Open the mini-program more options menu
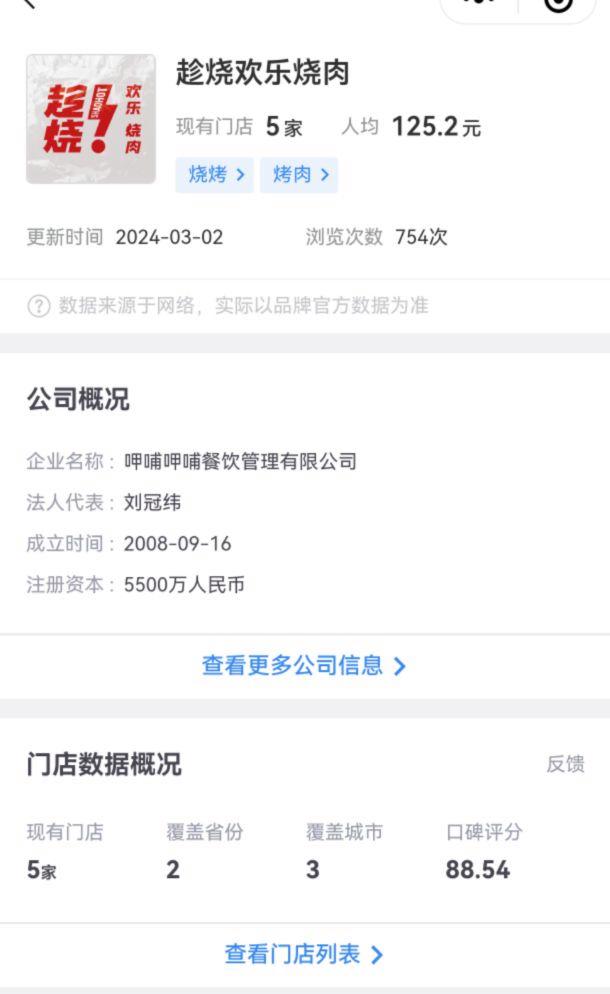 (x=481, y=4)
